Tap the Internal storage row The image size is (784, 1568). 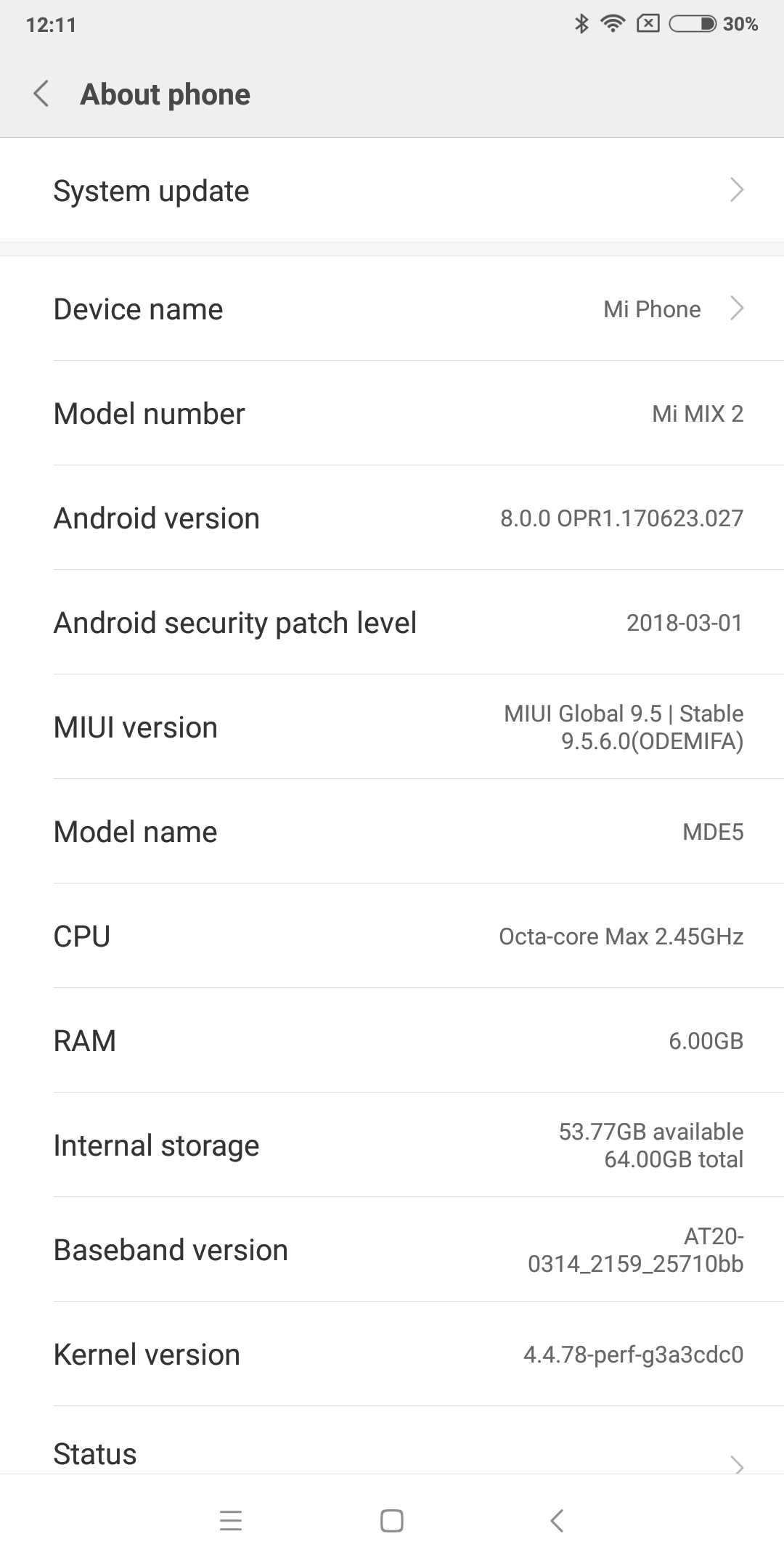[x=392, y=1145]
